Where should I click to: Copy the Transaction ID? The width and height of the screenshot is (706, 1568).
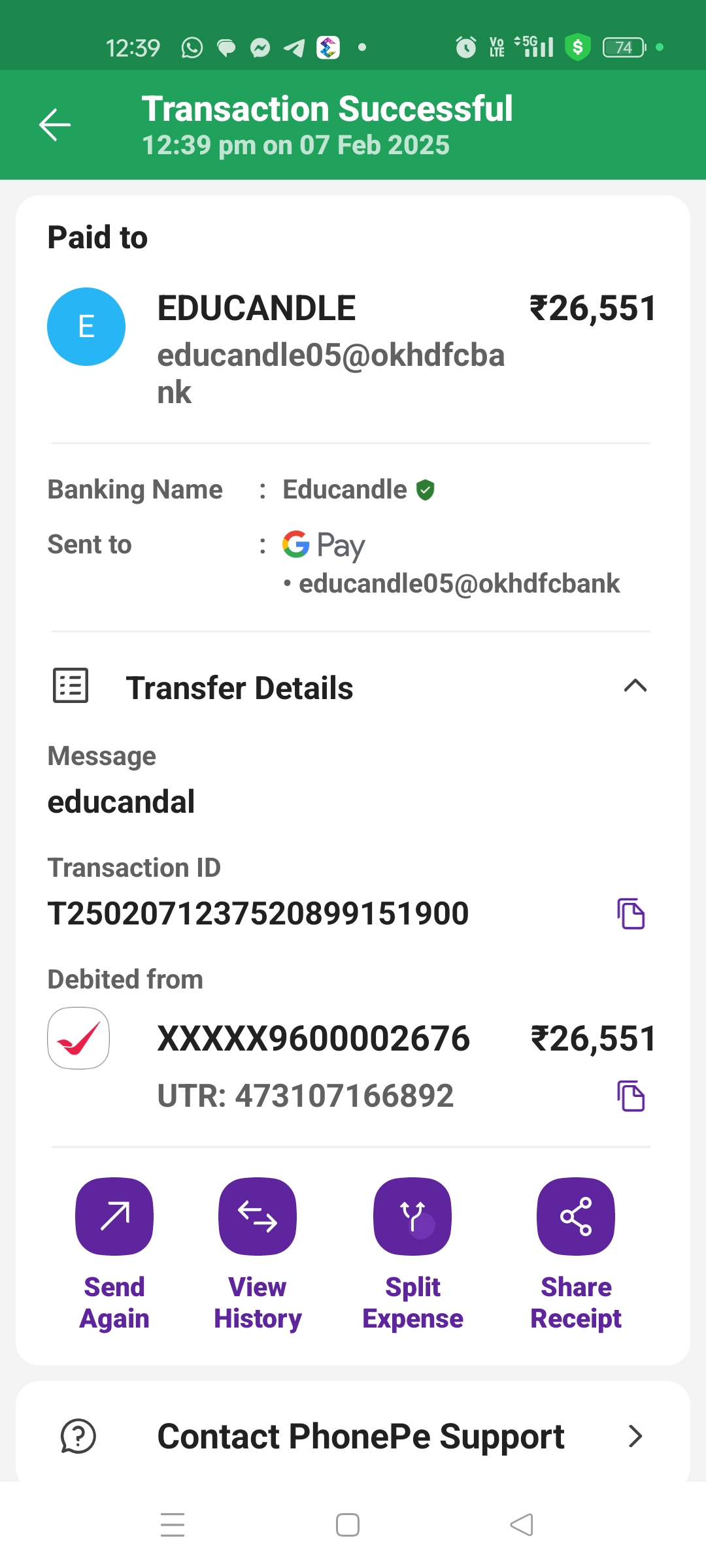tap(631, 913)
